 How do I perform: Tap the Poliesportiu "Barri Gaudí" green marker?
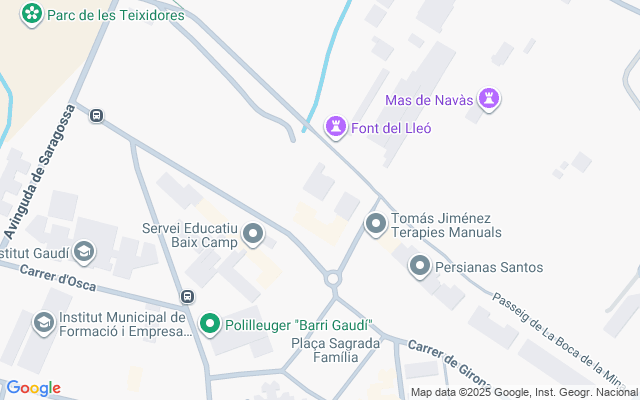coord(209,324)
